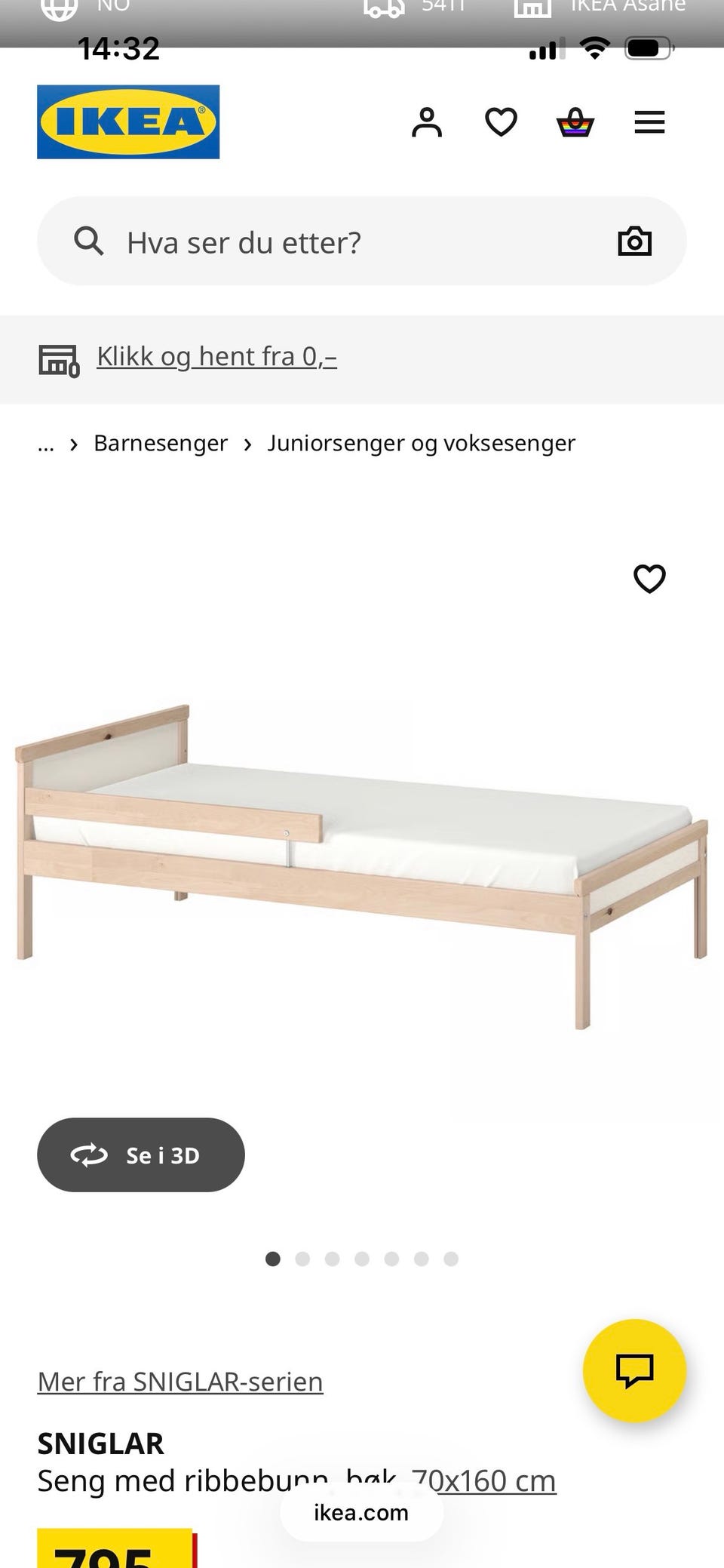Open the hamburger navigation menu
Viewport: 724px width, 1568px height.
pos(649,121)
